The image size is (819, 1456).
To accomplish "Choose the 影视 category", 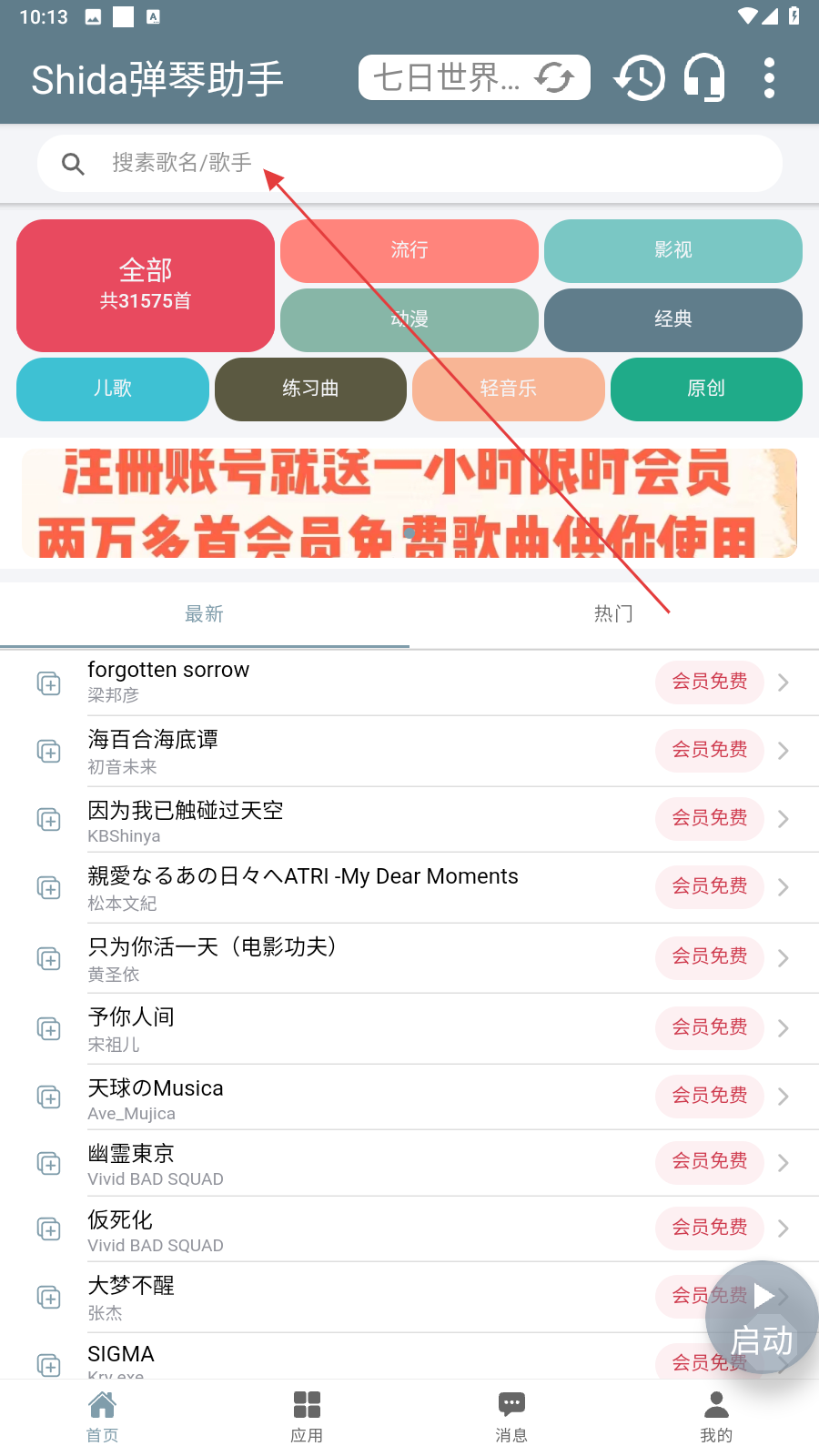I will 672,250.
